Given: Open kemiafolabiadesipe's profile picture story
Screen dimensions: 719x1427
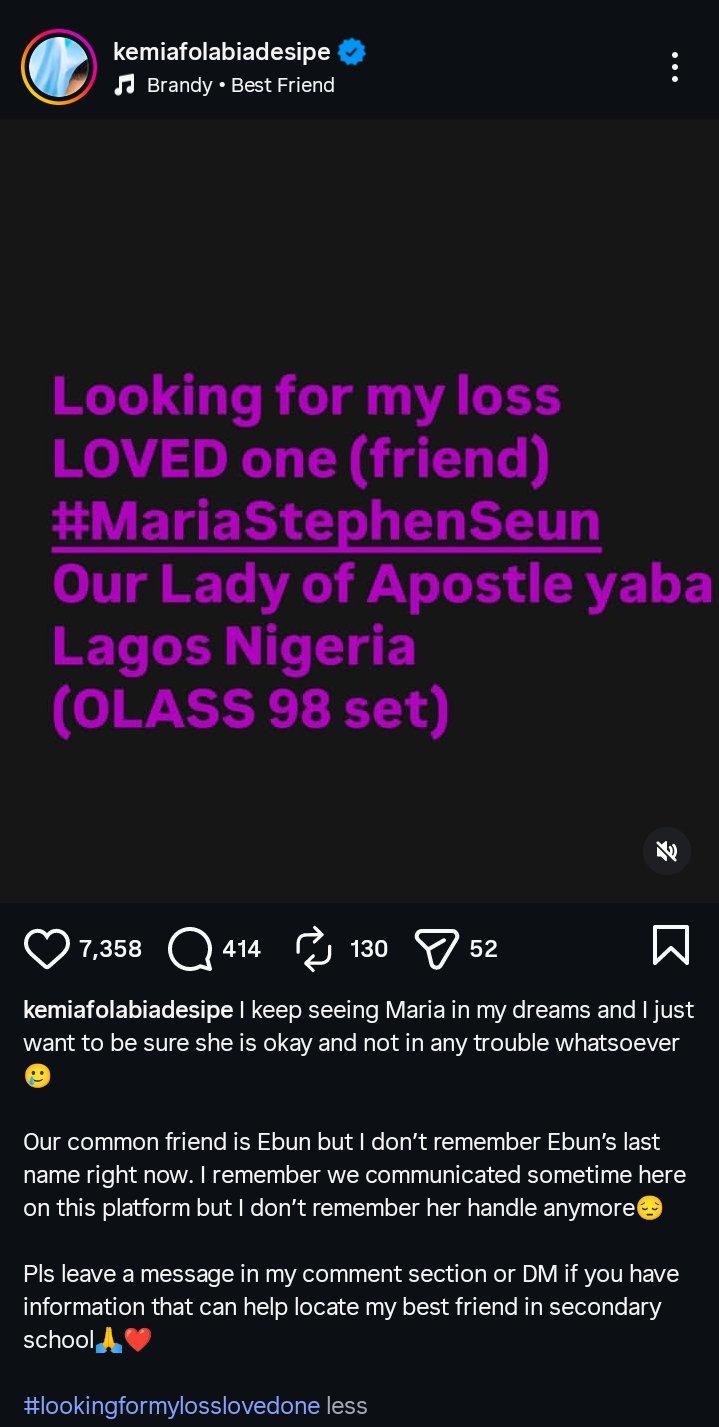Looking at the screenshot, I should click(x=58, y=67).
